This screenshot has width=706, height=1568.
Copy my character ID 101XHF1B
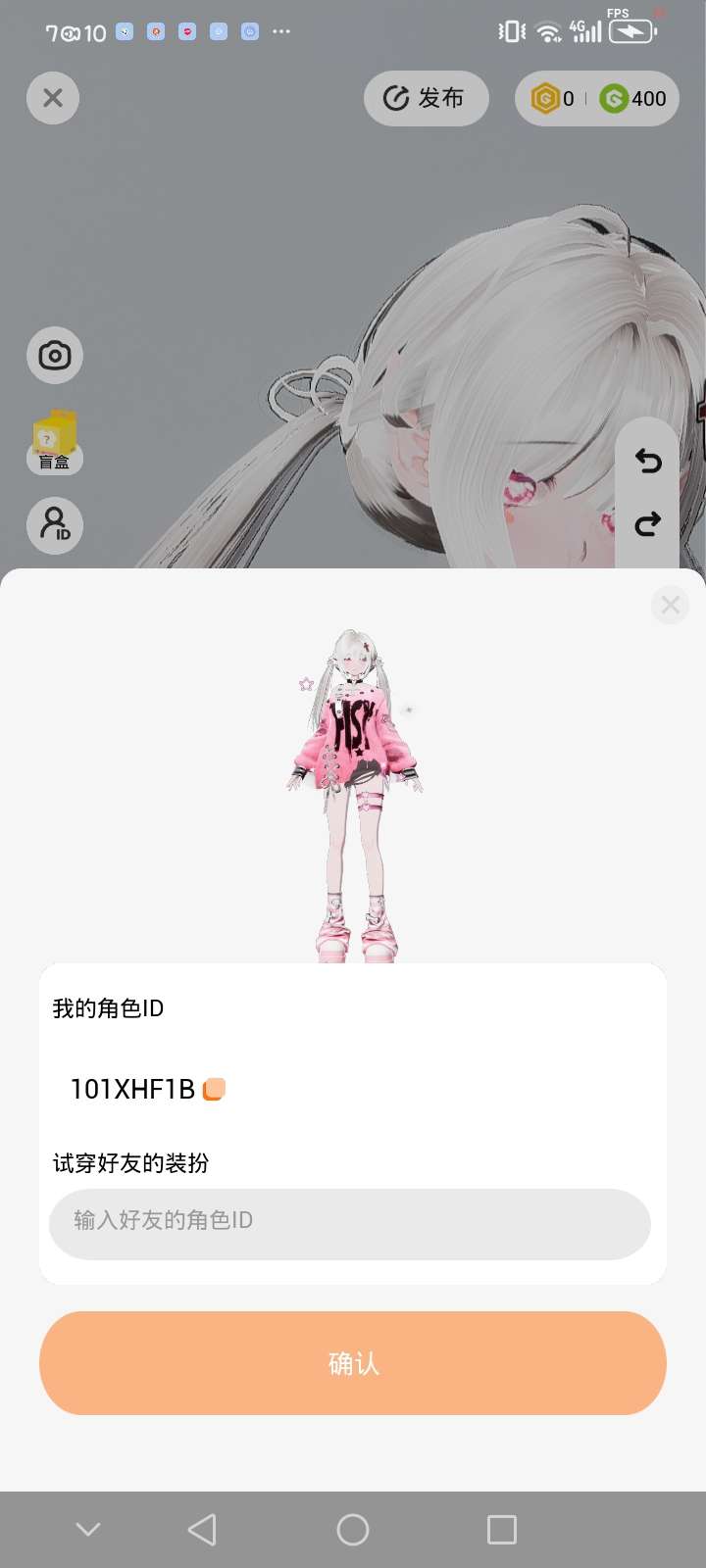coord(214,1089)
